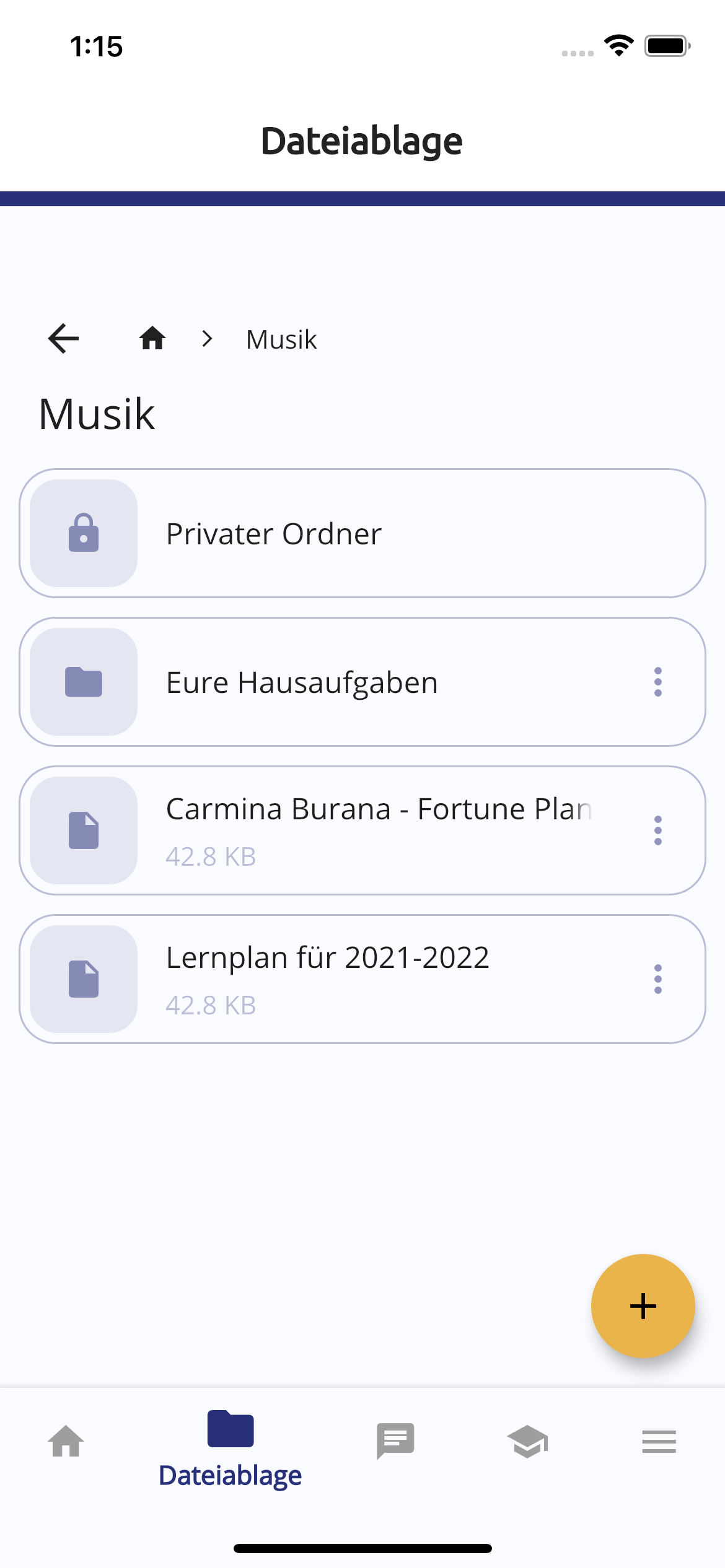
Task: Select the Dateiablage tab
Action: tap(231, 1449)
